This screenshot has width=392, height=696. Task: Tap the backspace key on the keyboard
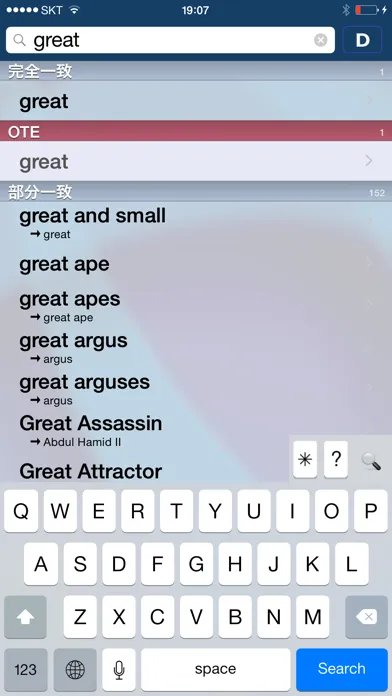366,617
